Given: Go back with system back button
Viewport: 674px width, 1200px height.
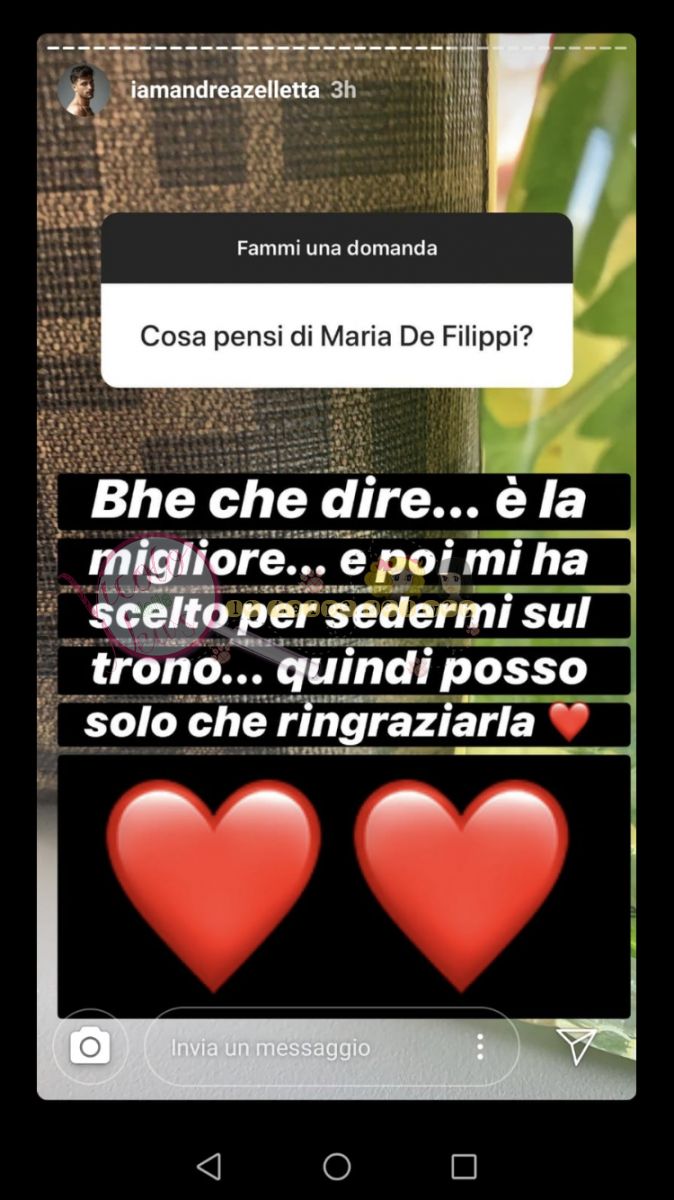Looking at the screenshot, I should pyautogui.click(x=208, y=1166).
